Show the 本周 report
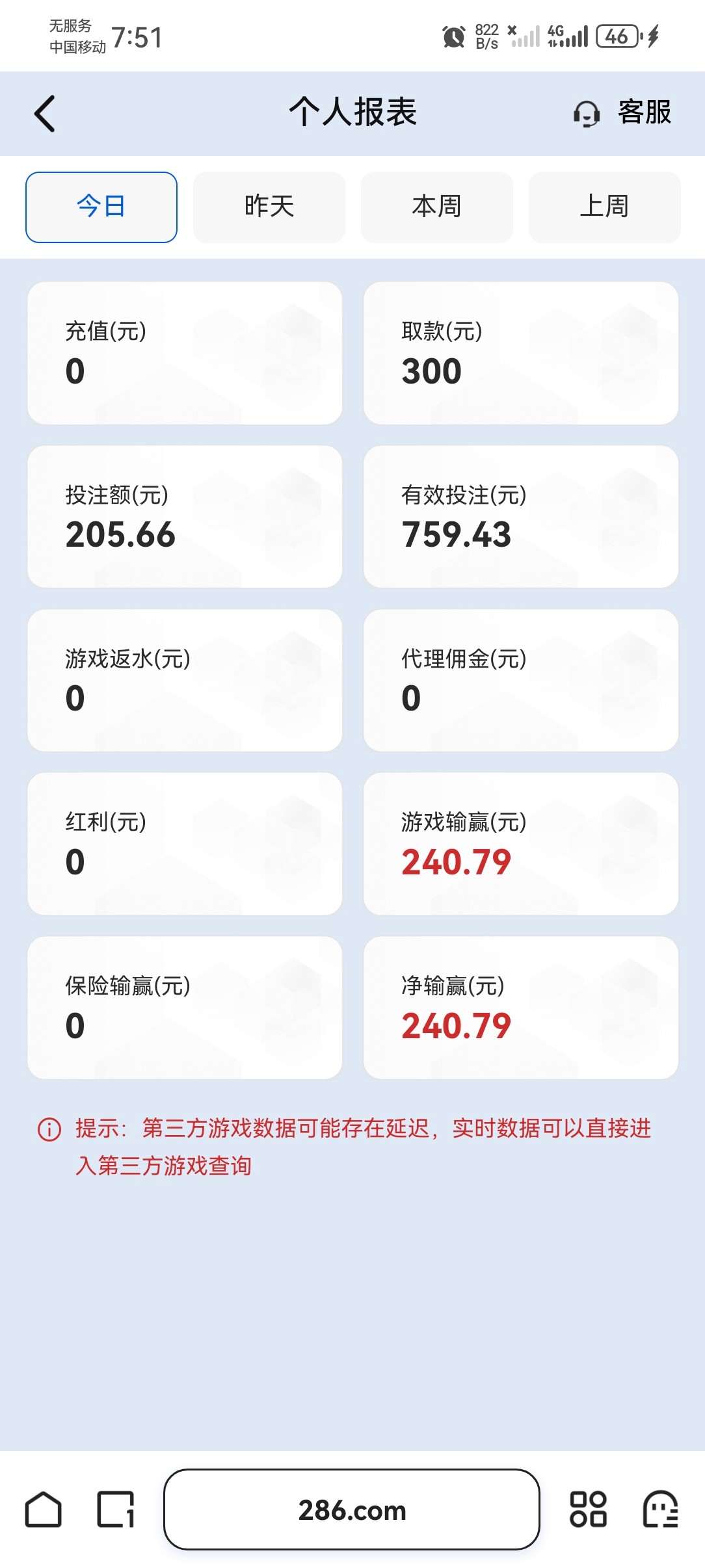The height and width of the screenshot is (1568, 705). (x=437, y=207)
